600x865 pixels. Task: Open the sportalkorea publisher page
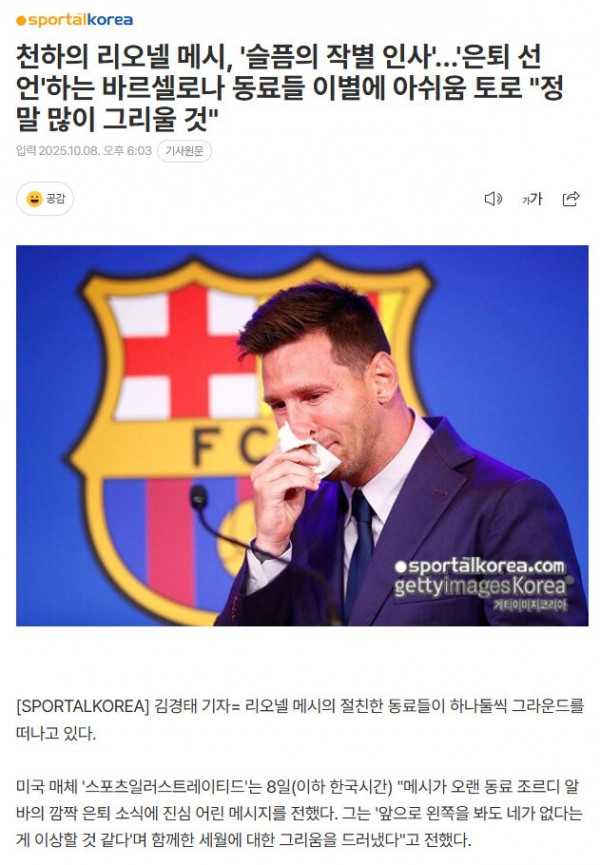(74, 20)
